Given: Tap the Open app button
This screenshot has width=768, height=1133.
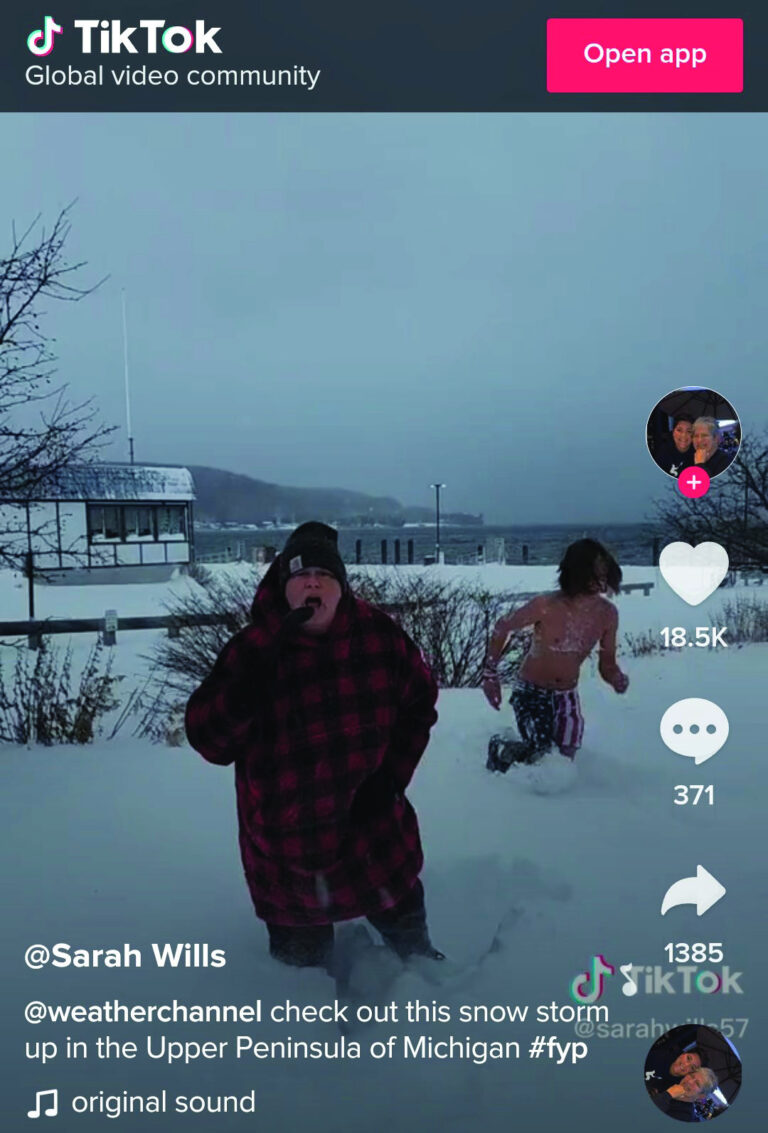Looking at the screenshot, I should click(644, 55).
